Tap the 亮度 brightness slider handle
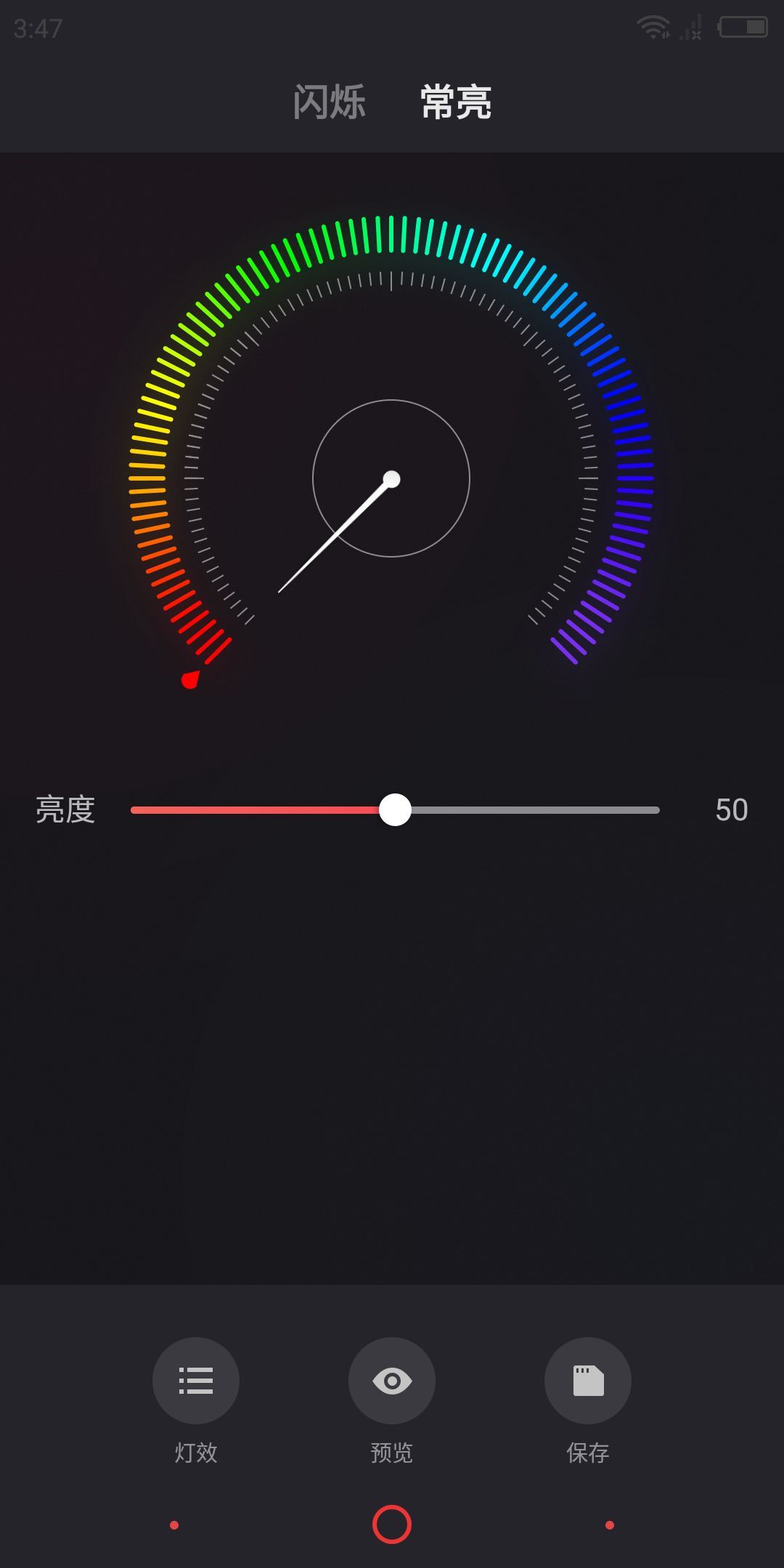The height and width of the screenshot is (1568, 784). (395, 809)
